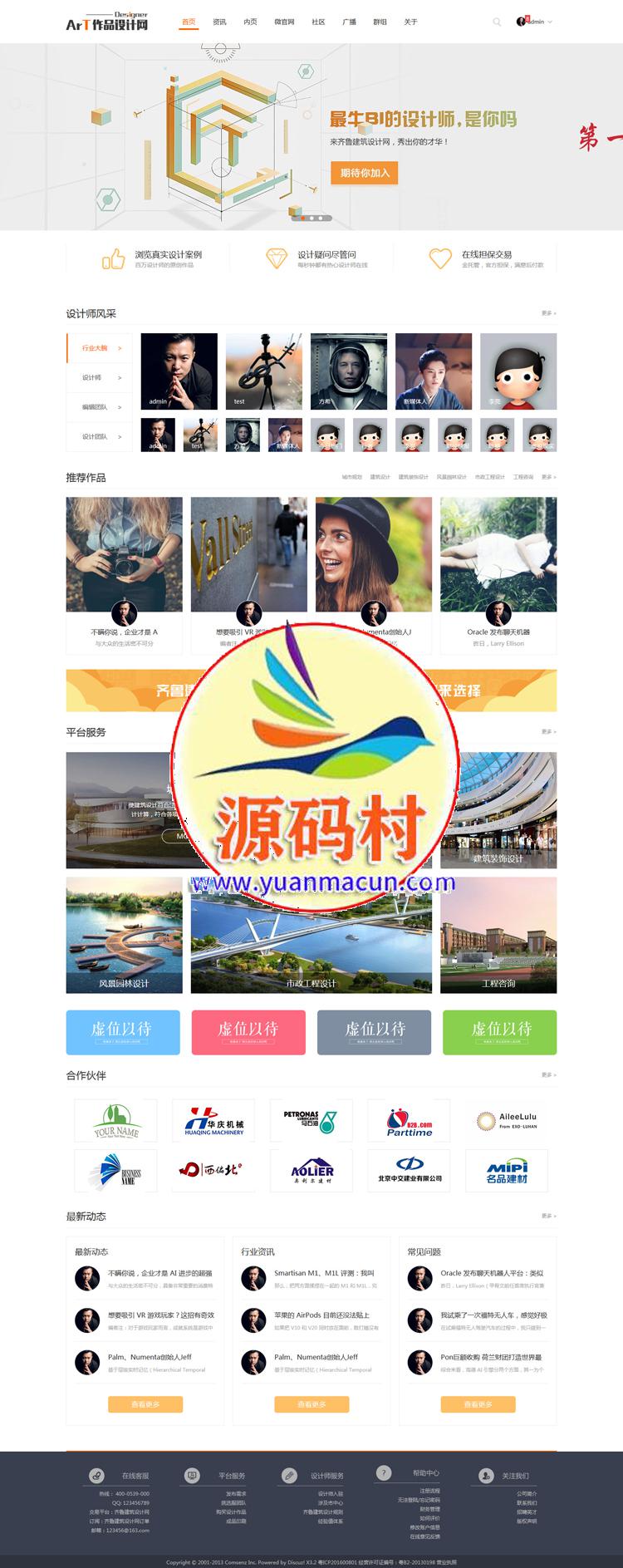The height and width of the screenshot is (1568, 623).
Task: Open the search magnifier in the top navigation
Action: pyautogui.click(x=495, y=22)
